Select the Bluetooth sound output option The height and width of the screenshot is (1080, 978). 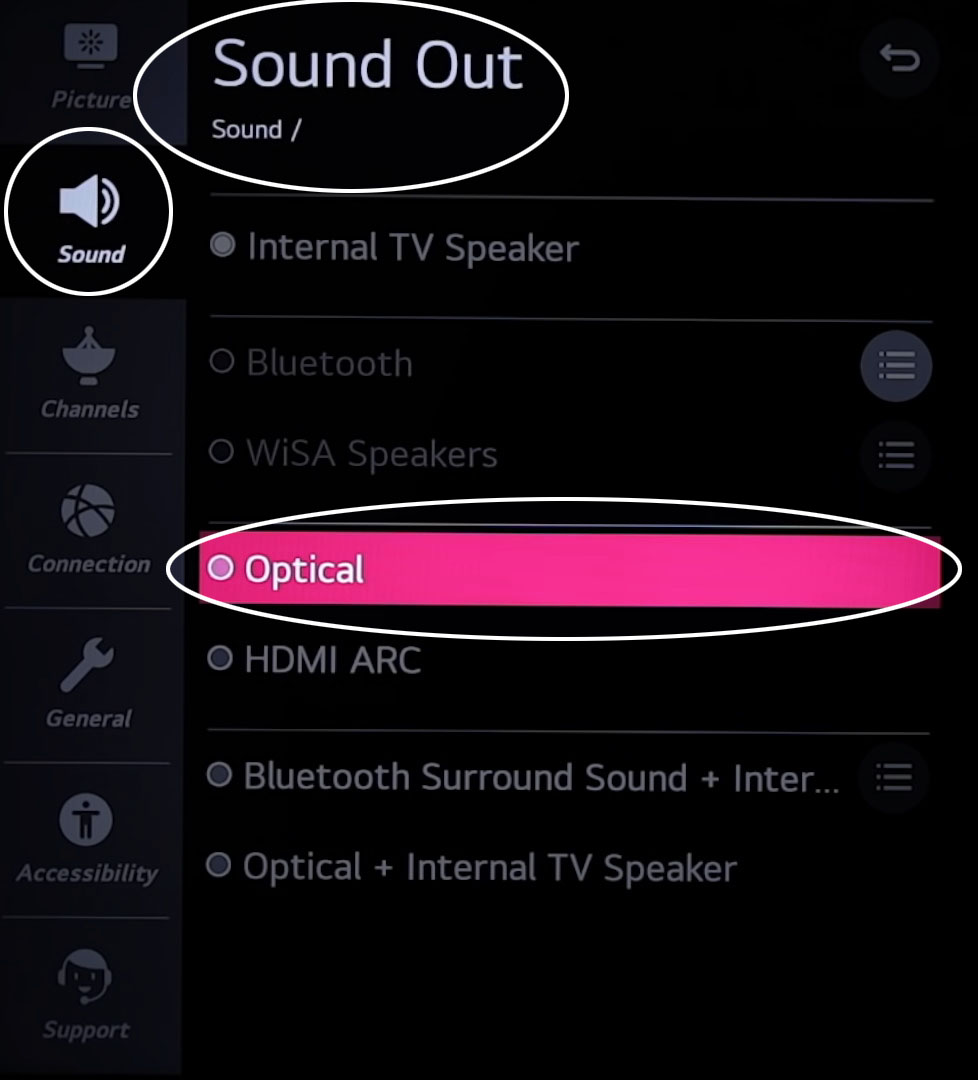[330, 364]
